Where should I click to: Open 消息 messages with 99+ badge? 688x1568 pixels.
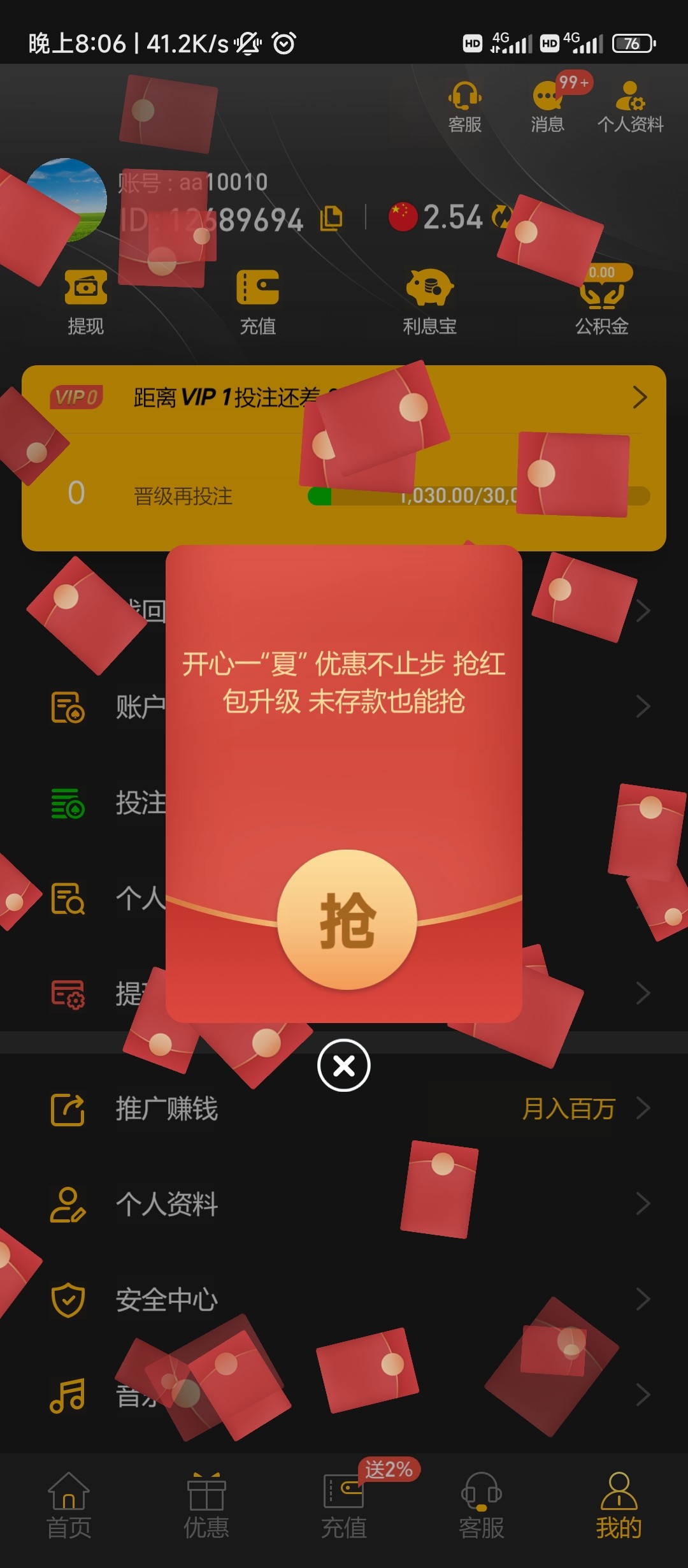(548, 106)
